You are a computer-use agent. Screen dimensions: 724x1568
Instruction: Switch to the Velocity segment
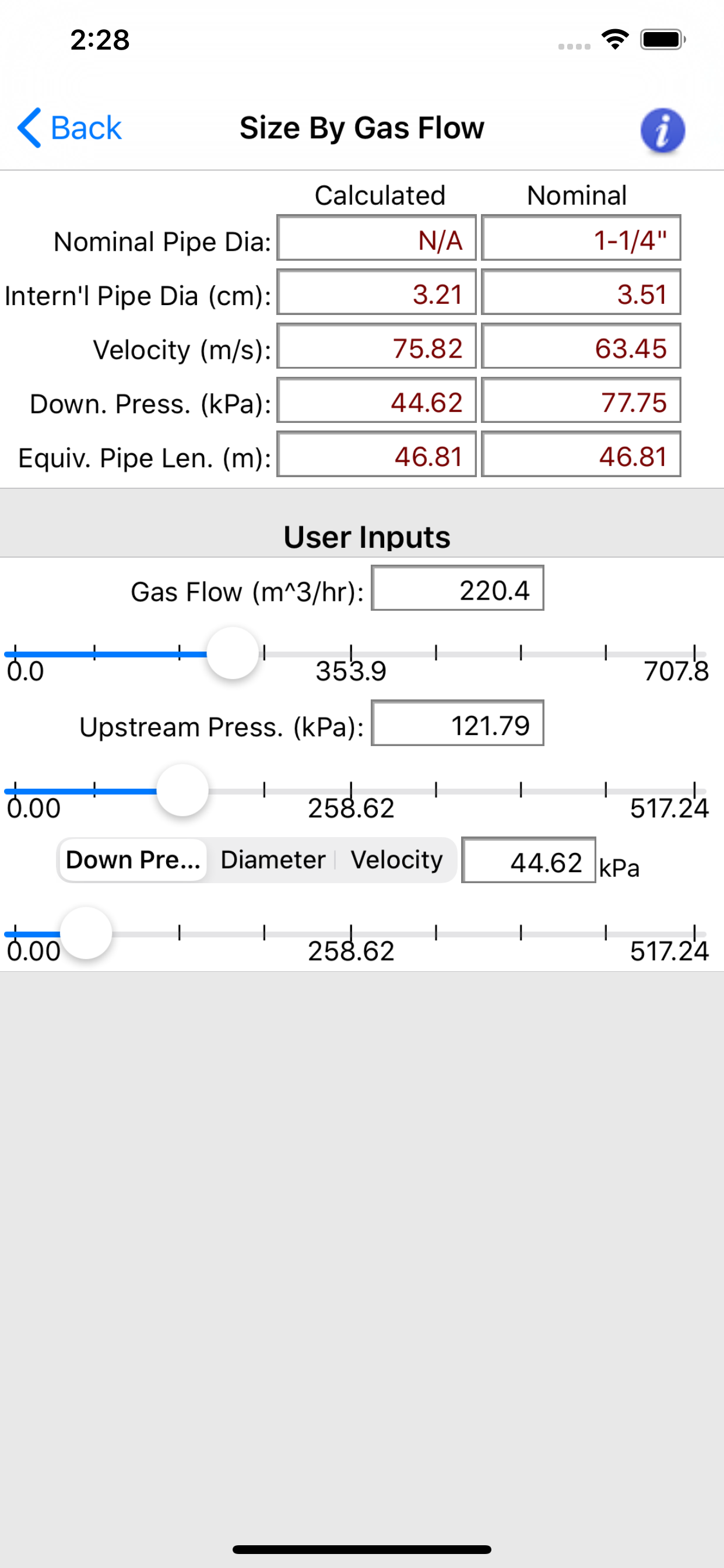click(x=396, y=860)
